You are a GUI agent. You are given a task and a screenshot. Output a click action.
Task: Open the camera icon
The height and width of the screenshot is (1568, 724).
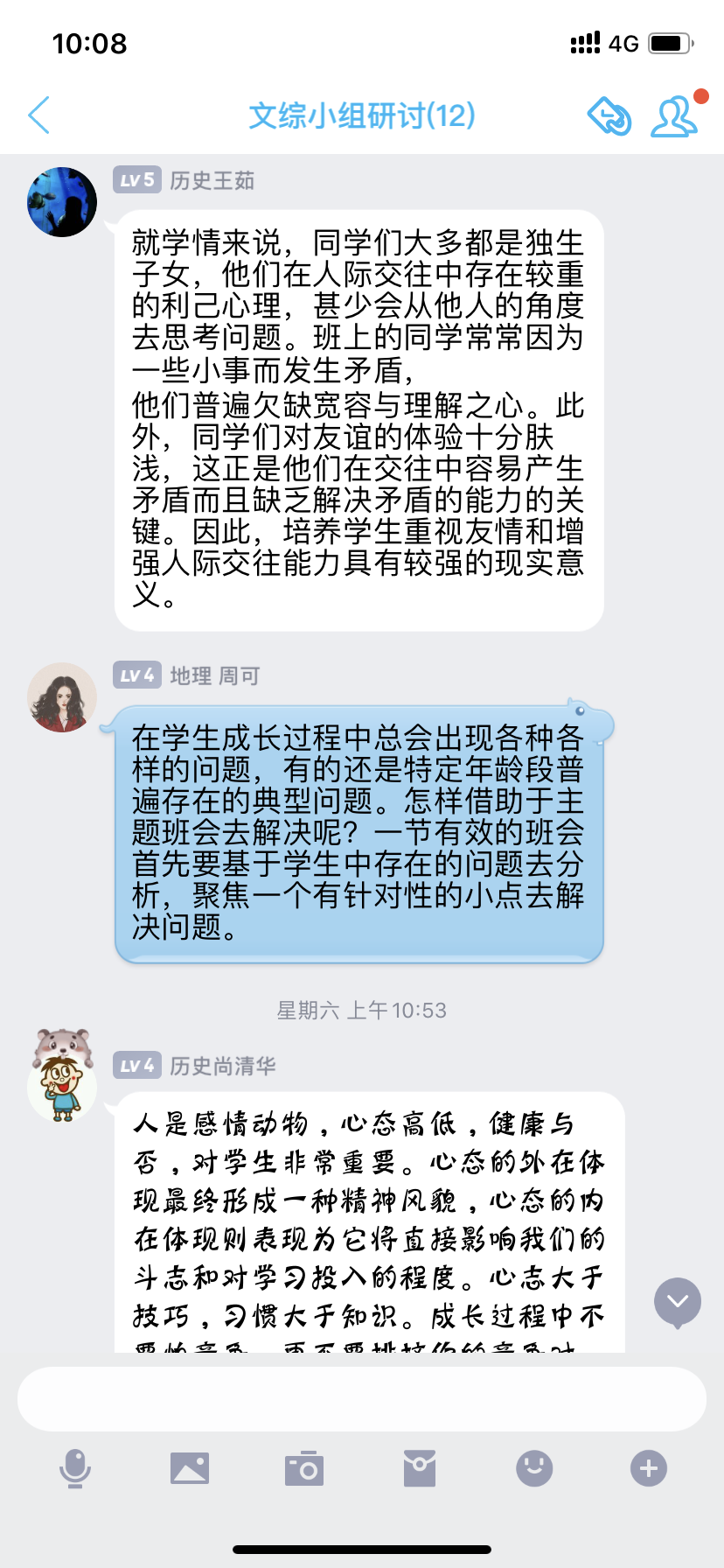click(304, 1468)
